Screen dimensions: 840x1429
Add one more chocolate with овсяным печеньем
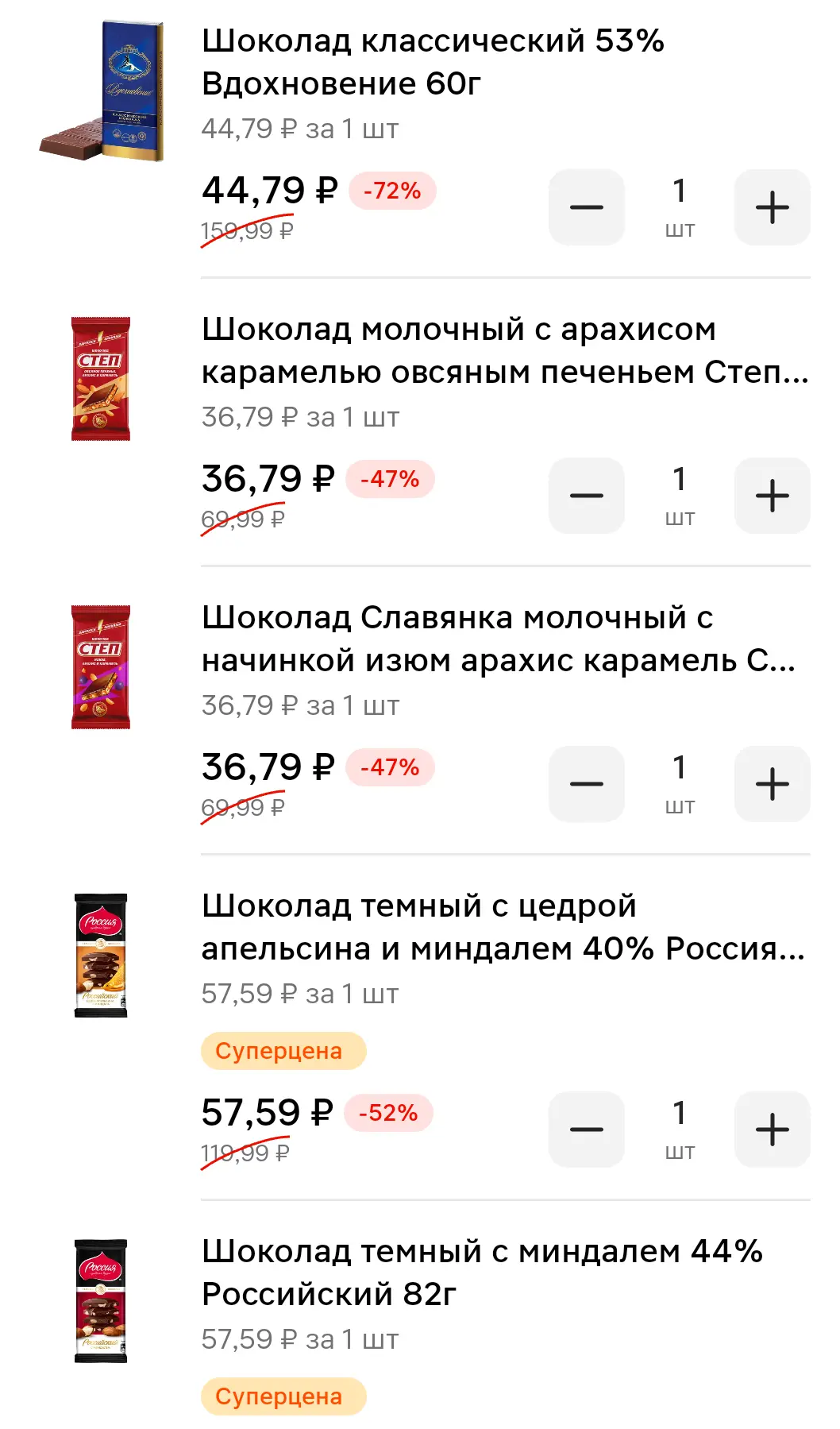[772, 496]
